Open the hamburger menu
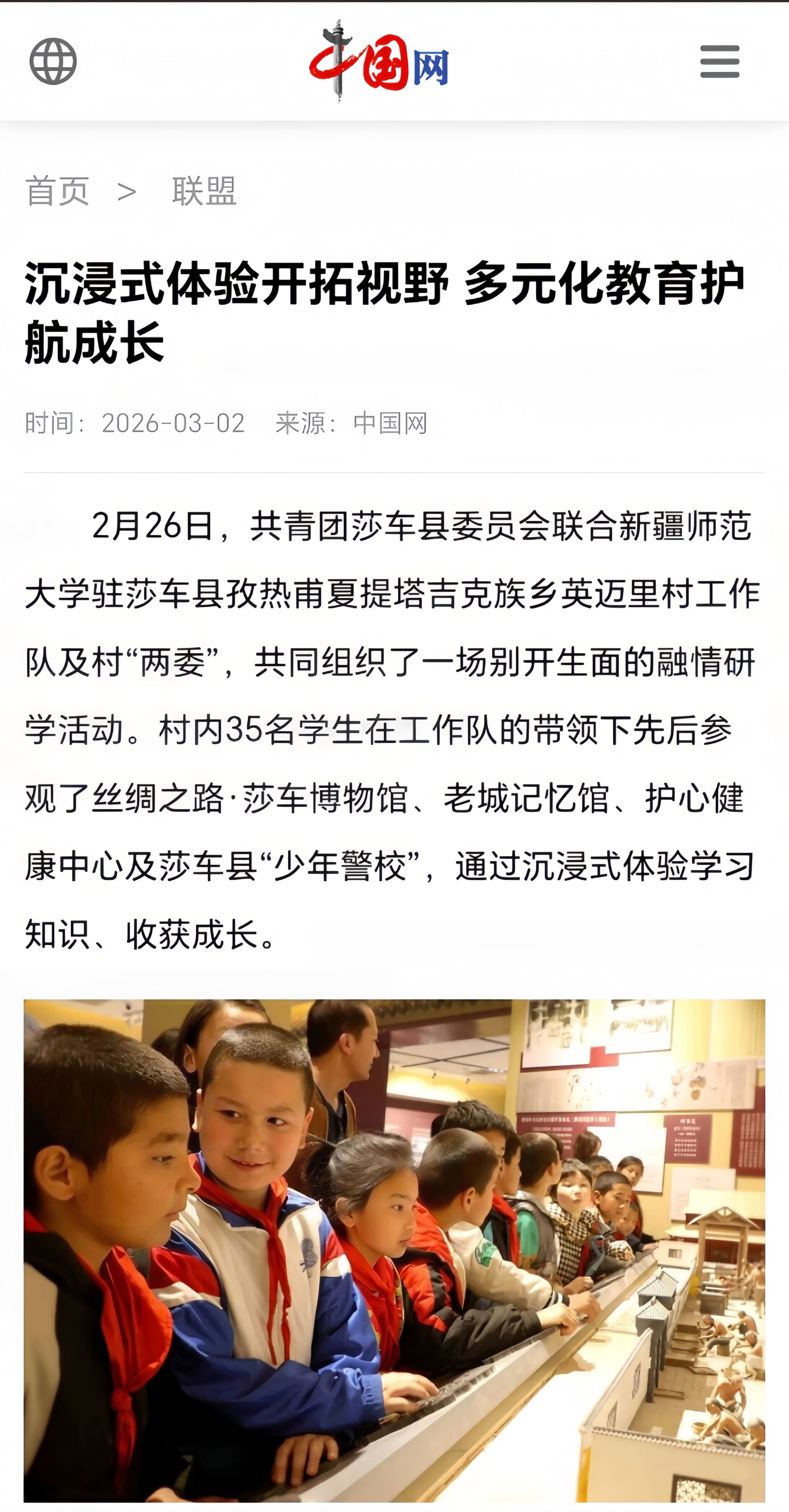Image resolution: width=789 pixels, height=1512 pixels. pyautogui.click(x=719, y=61)
